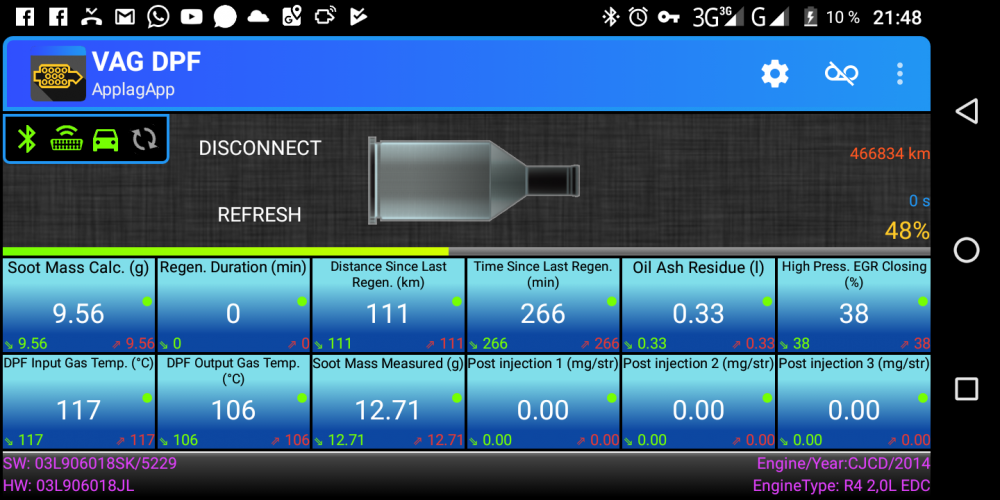This screenshot has height=500, width=1000.
Task: Open the Post injection 1 tile
Action: pos(543,401)
